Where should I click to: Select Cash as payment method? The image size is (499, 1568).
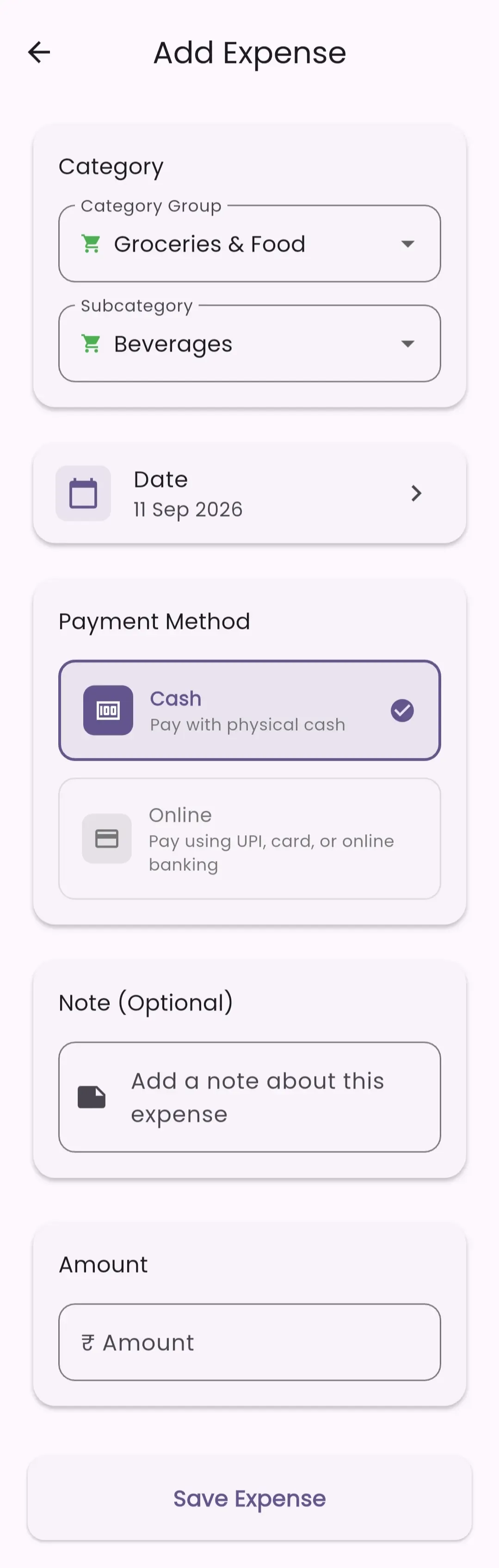(x=249, y=710)
